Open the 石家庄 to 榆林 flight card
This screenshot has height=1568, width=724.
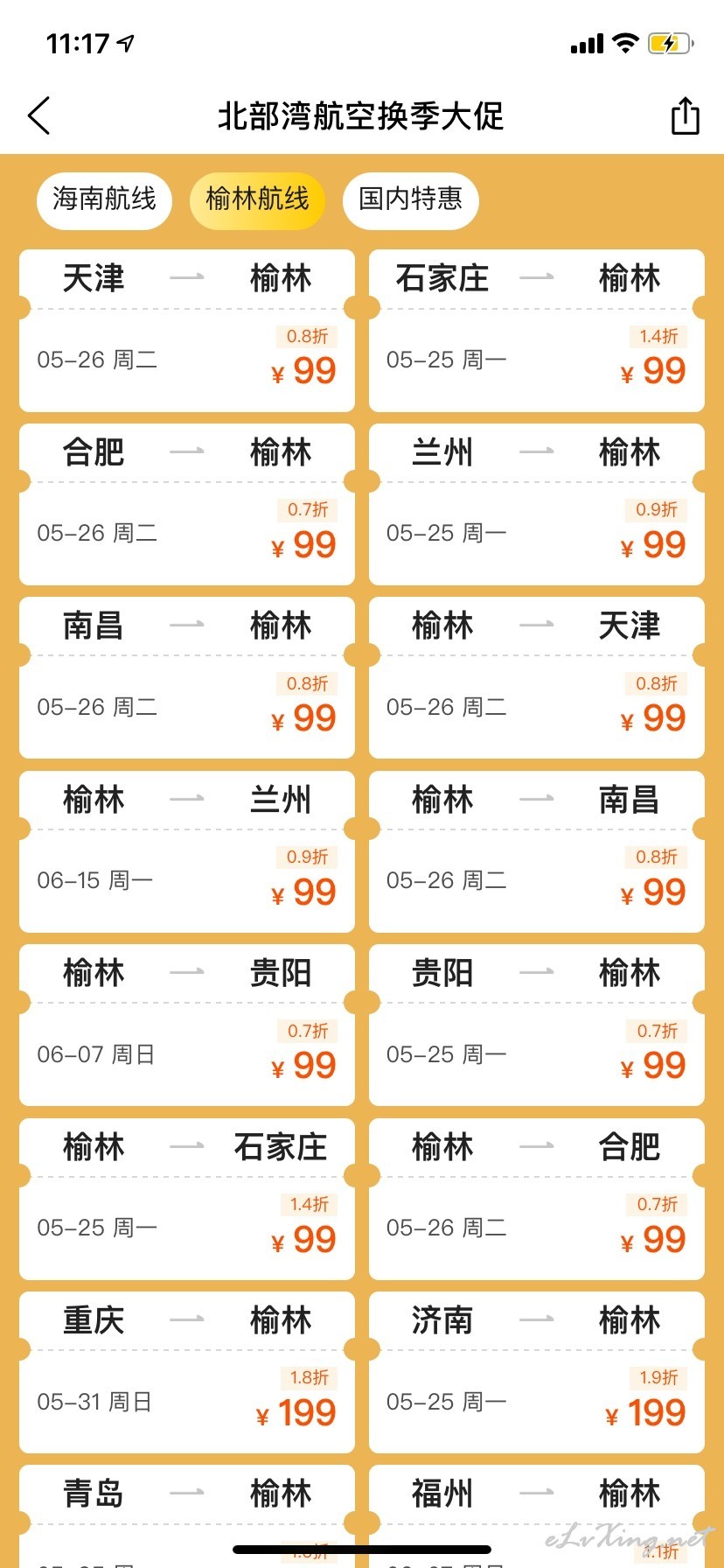coord(537,331)
